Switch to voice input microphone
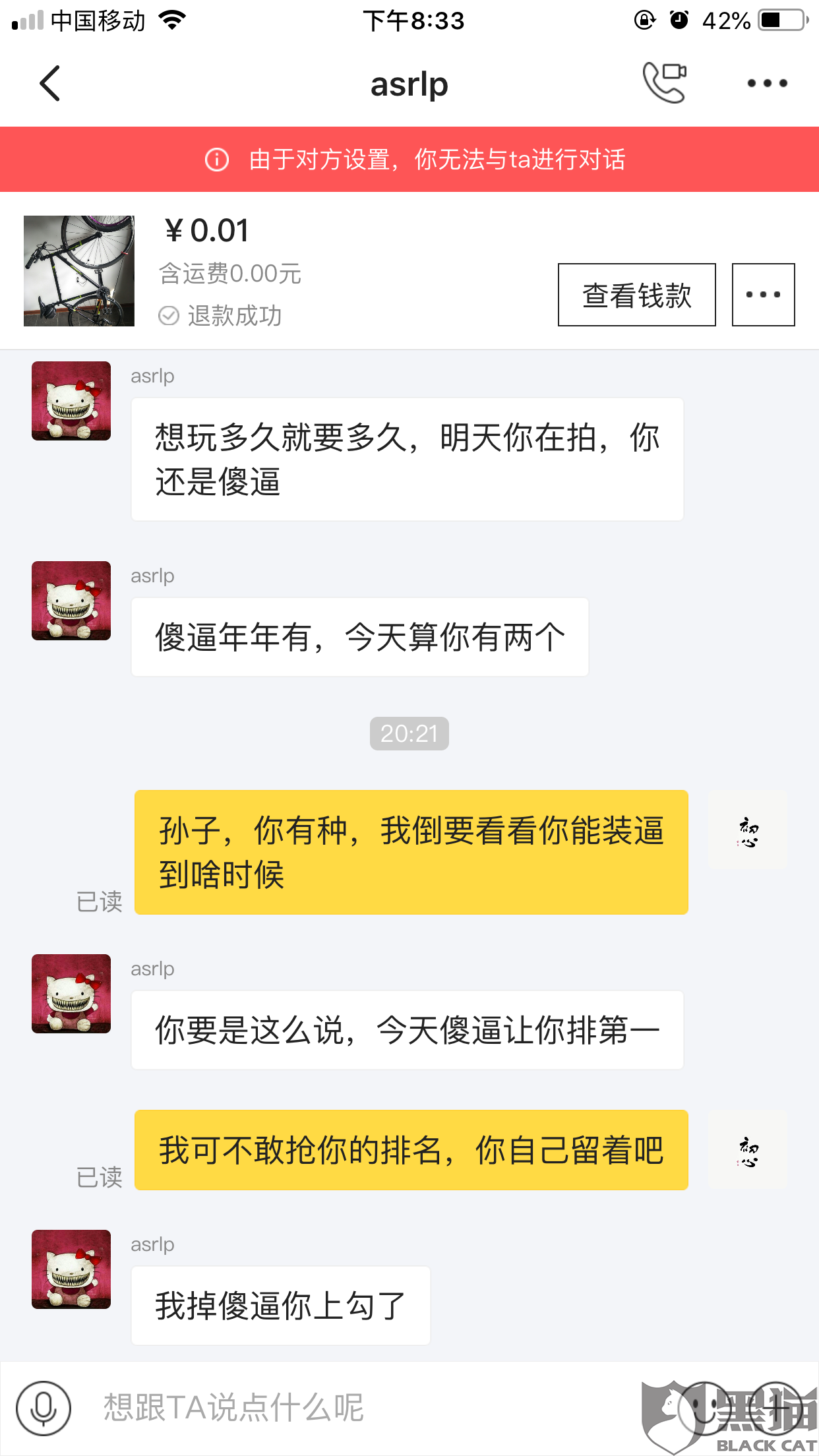This screenshot has height=1456, width=819. pyautogui.click(x=44, y=1409)
